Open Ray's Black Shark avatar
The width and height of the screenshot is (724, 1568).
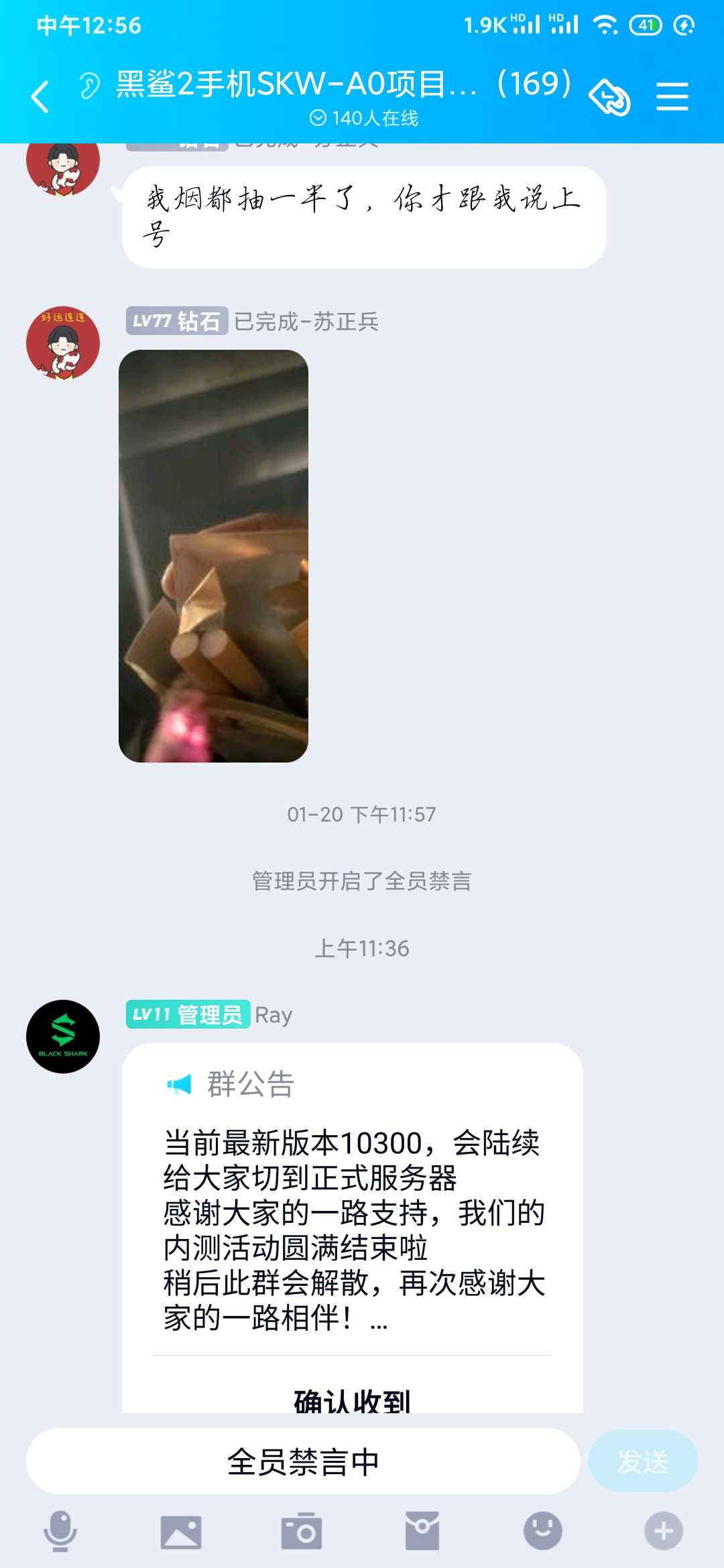pos(63,1036)
